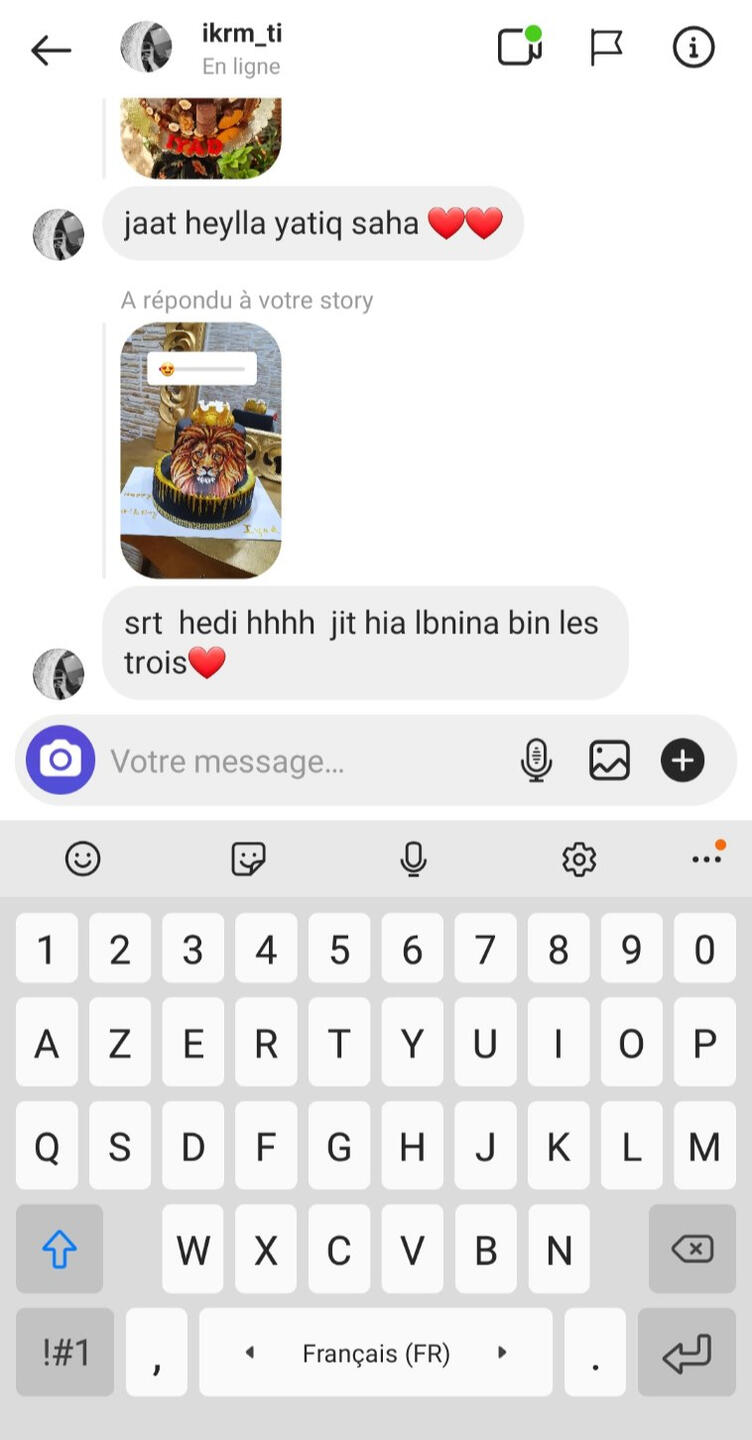
Task: Show more keyboard toolbar options
Action: tap(707, 858)
